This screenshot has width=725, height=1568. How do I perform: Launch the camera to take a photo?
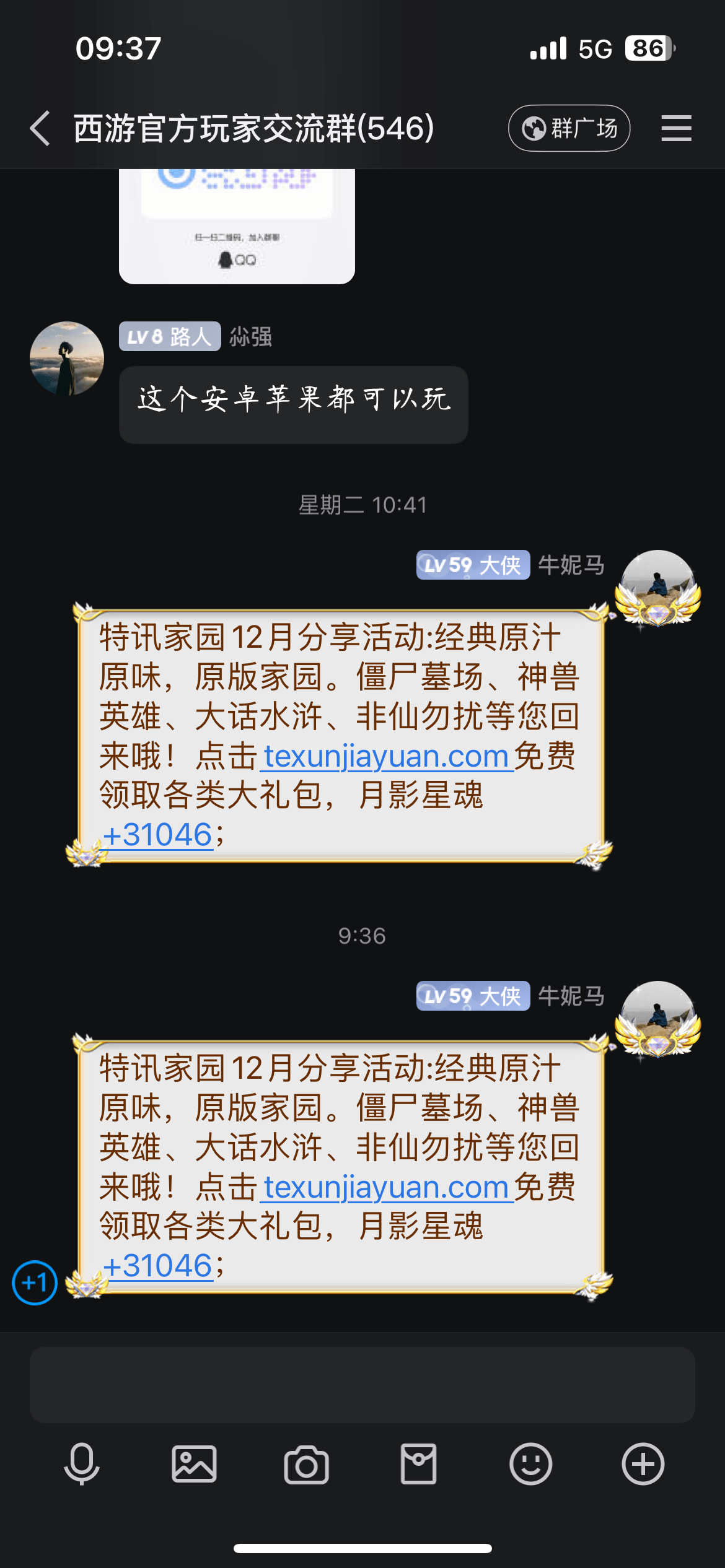[x=306, y=1464]
